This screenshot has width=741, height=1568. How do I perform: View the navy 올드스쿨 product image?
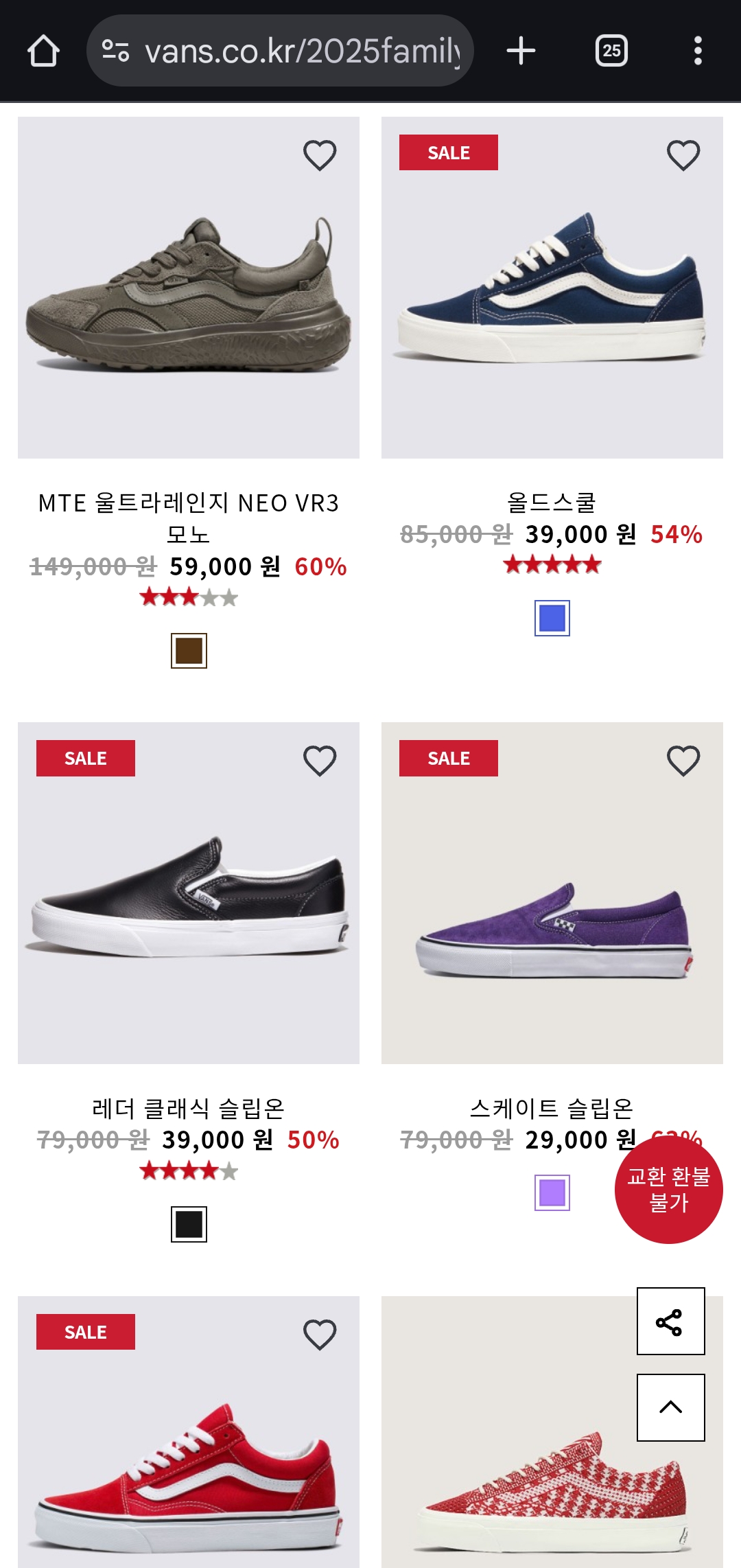pyautogui.click(x=552, y=288)
